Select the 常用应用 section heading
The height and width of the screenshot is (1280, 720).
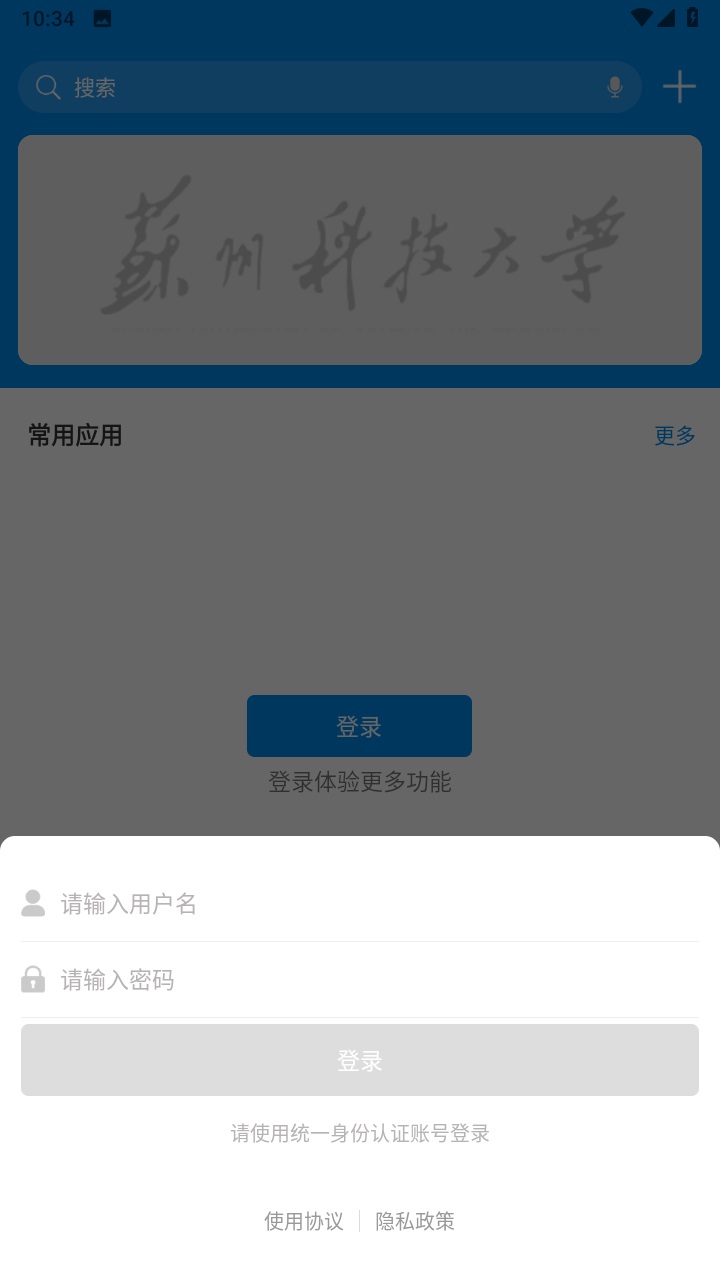73,436
